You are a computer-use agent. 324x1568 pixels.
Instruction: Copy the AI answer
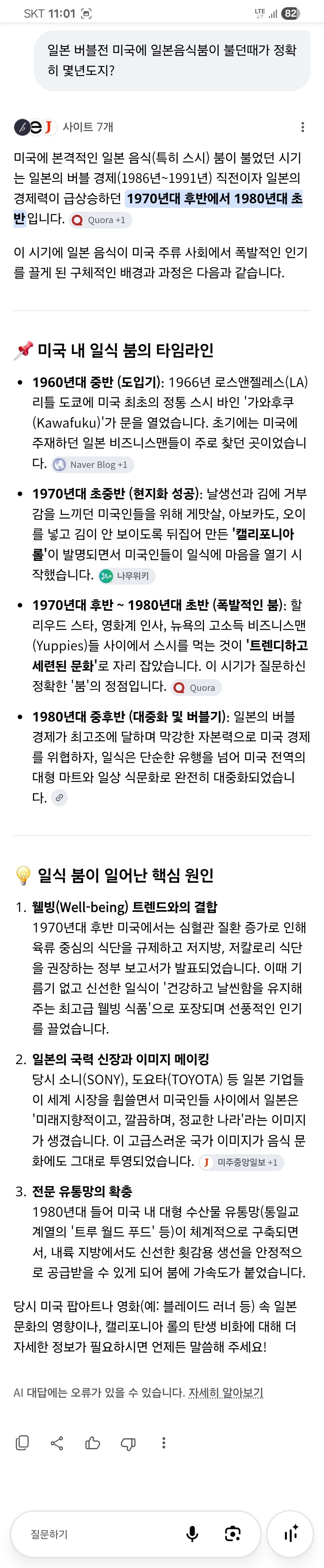(22, 1442)
